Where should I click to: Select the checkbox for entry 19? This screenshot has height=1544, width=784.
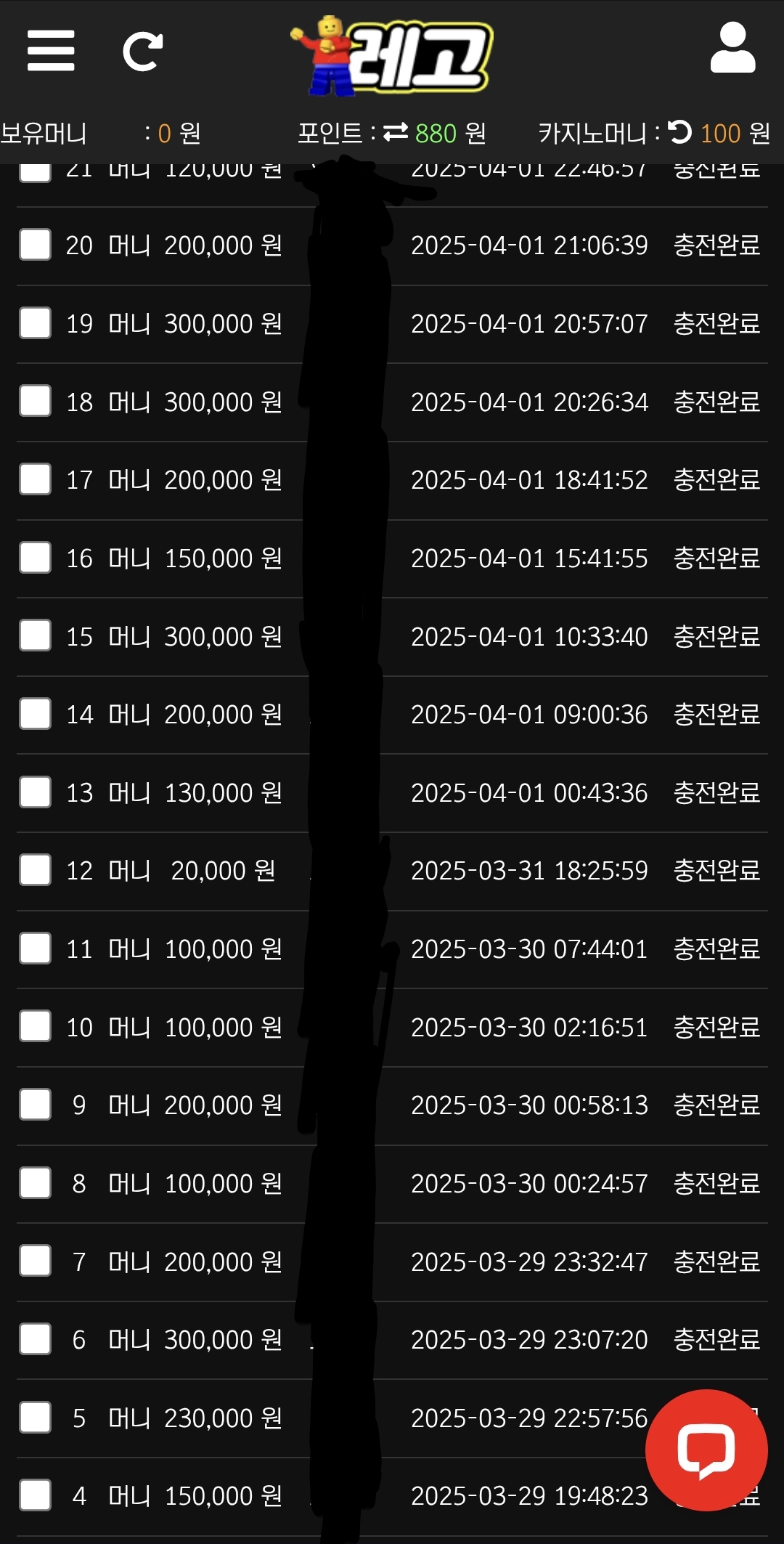pyautogui.click(x=35, y=323)
